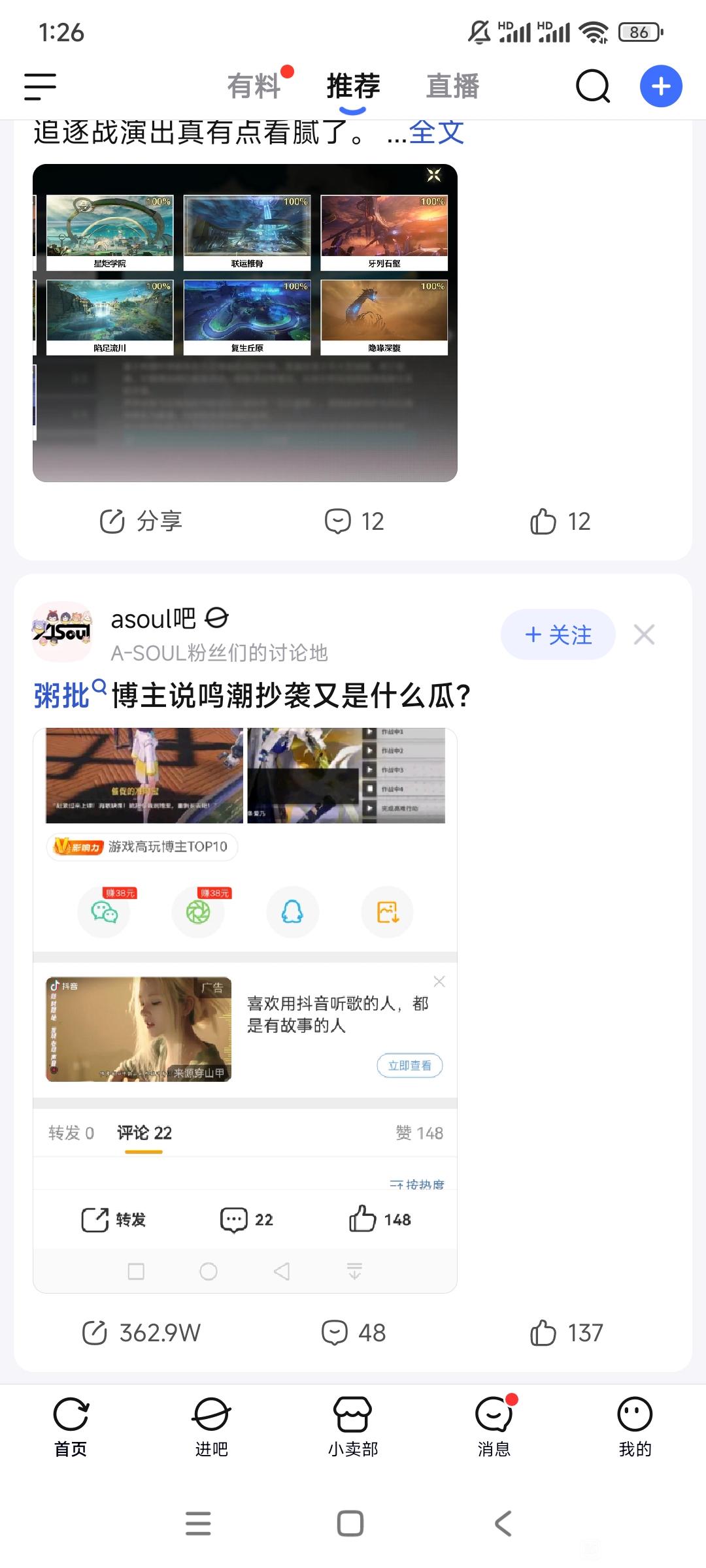
Task: Open the game map screenshot in first post
Action: point(245,323)
